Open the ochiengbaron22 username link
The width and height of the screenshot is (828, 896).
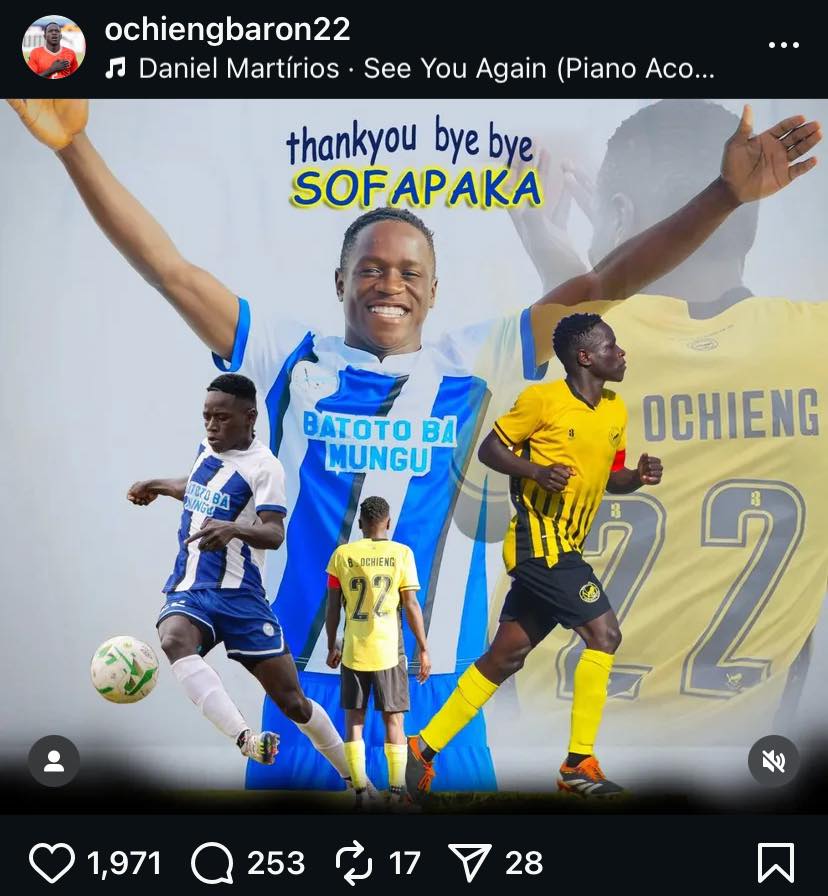click(x=227, y=29)
